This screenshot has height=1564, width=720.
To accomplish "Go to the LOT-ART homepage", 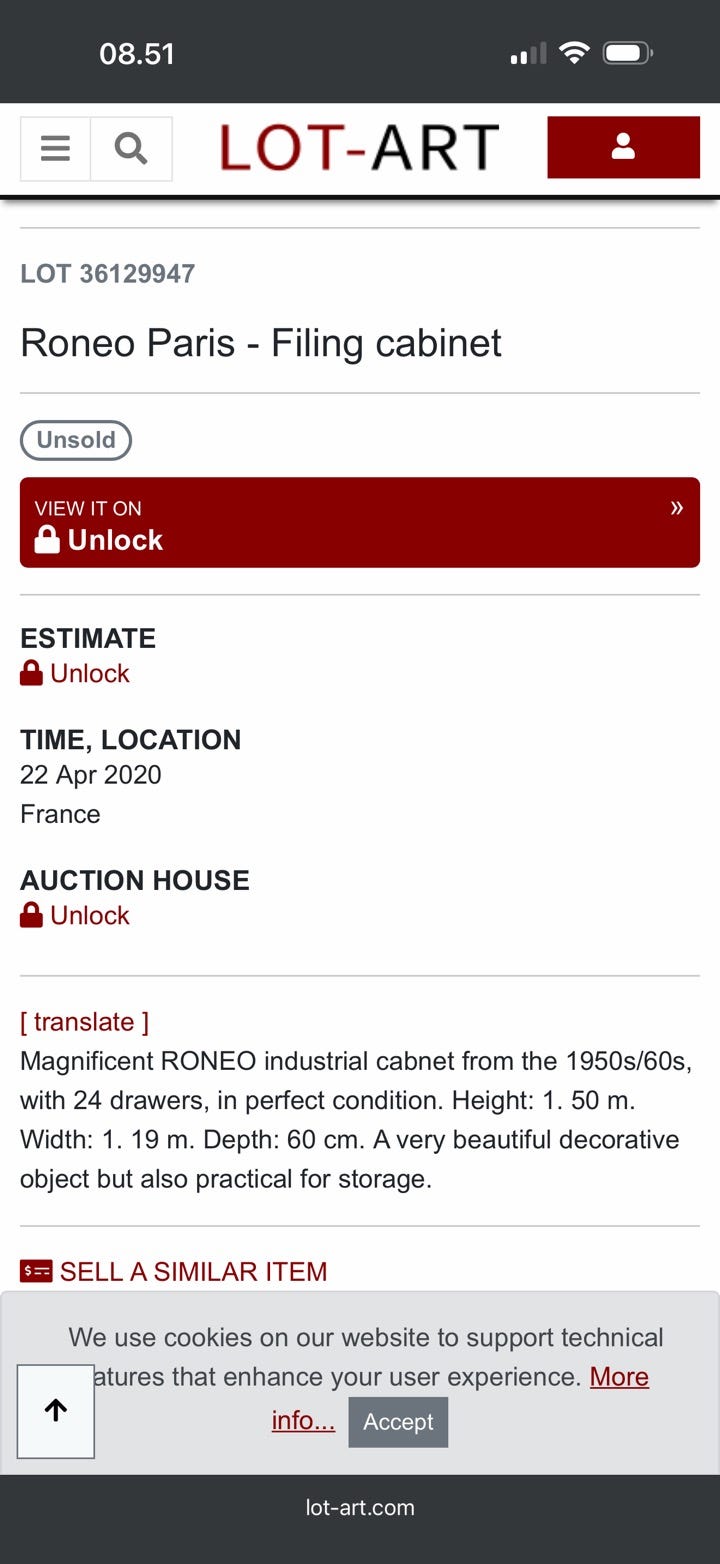I will pos(359,148).
